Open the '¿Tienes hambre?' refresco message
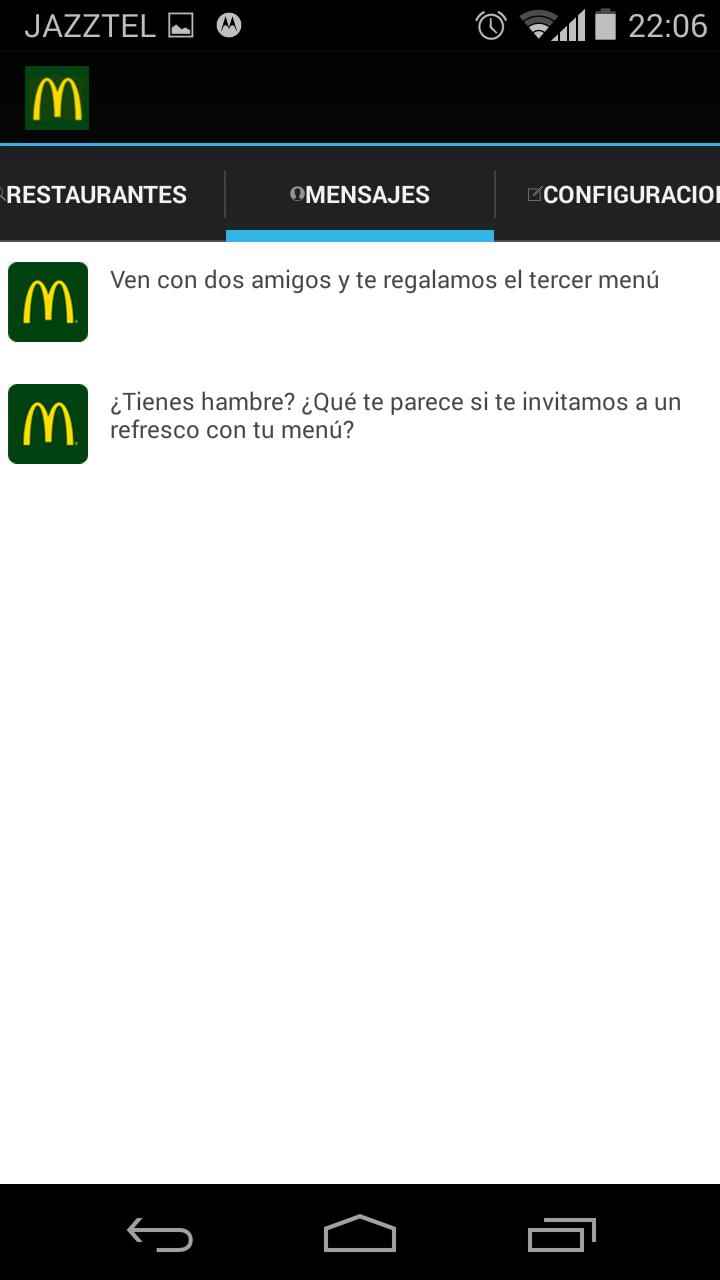 pos(394,416)
